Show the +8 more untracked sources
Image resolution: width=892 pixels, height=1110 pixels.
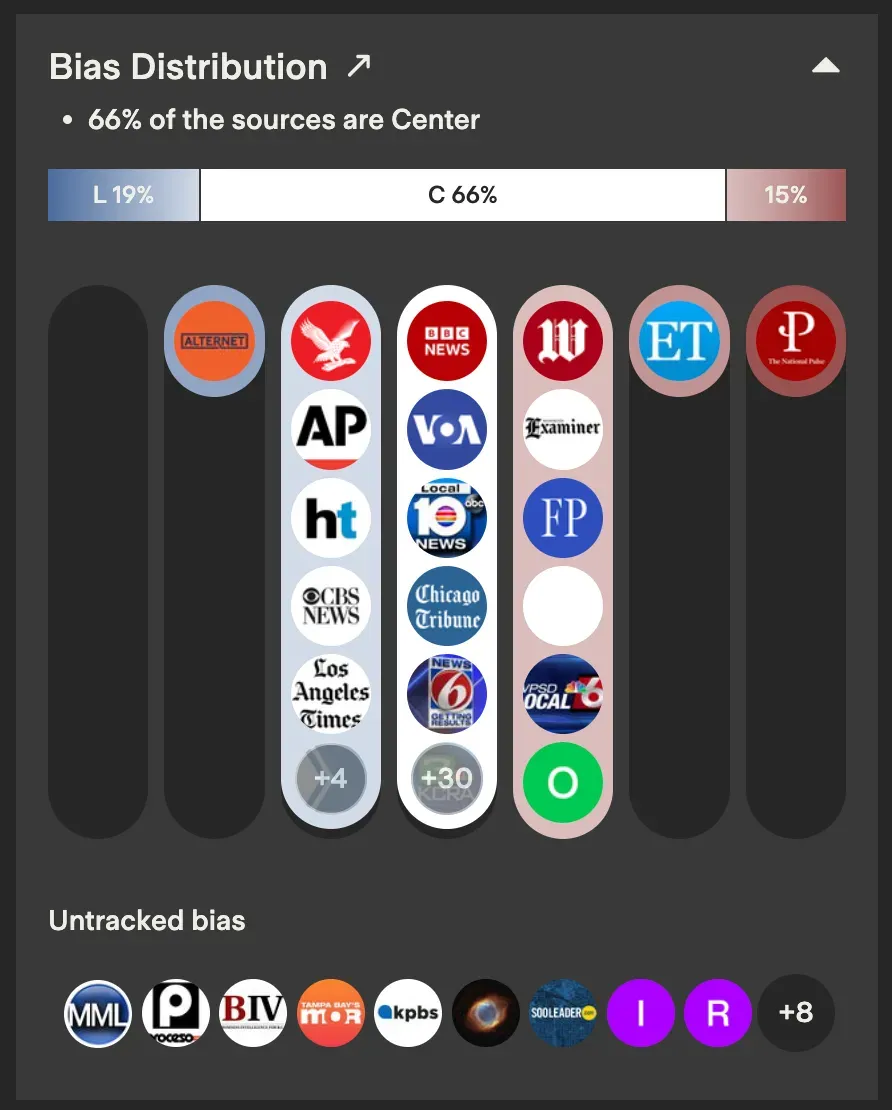click(x=796, y=1013)
